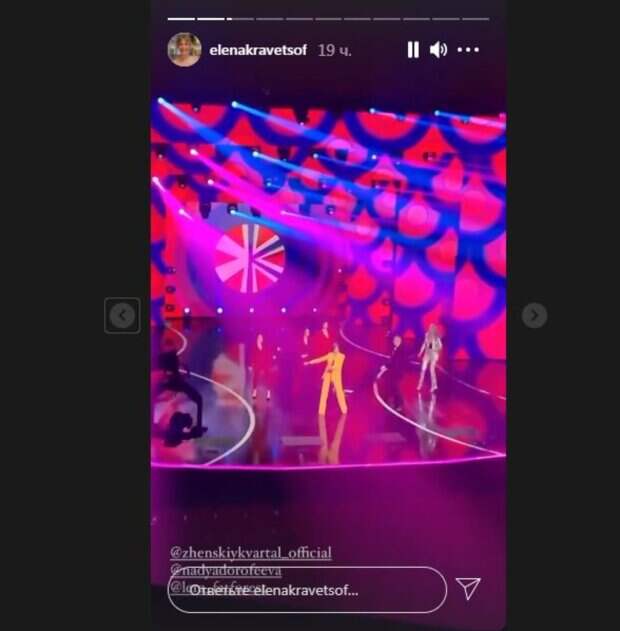Open the @zhenskiykvartal_official mention
Viewport: 620px width, 631px height.
tap(249, 552)
